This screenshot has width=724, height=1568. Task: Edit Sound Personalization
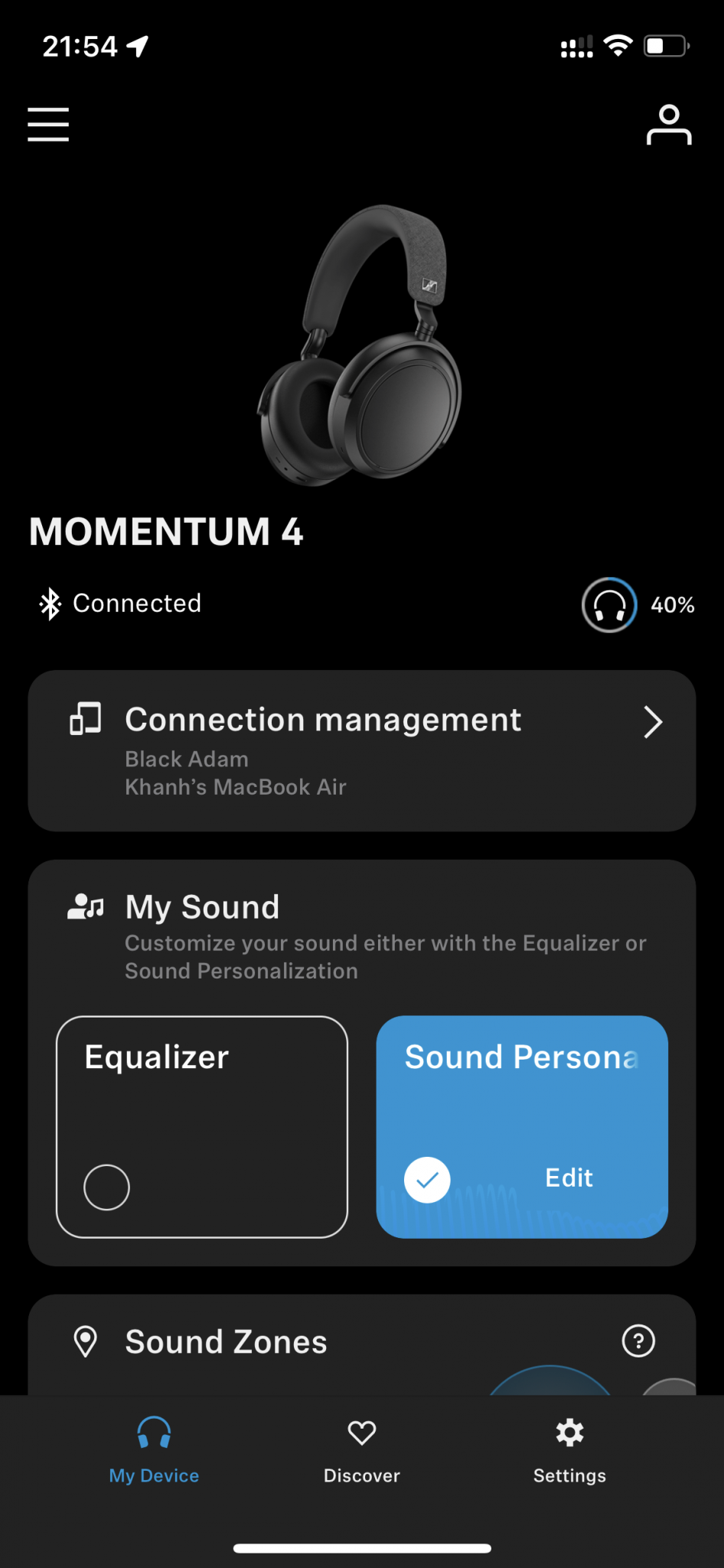point(569,1178)
